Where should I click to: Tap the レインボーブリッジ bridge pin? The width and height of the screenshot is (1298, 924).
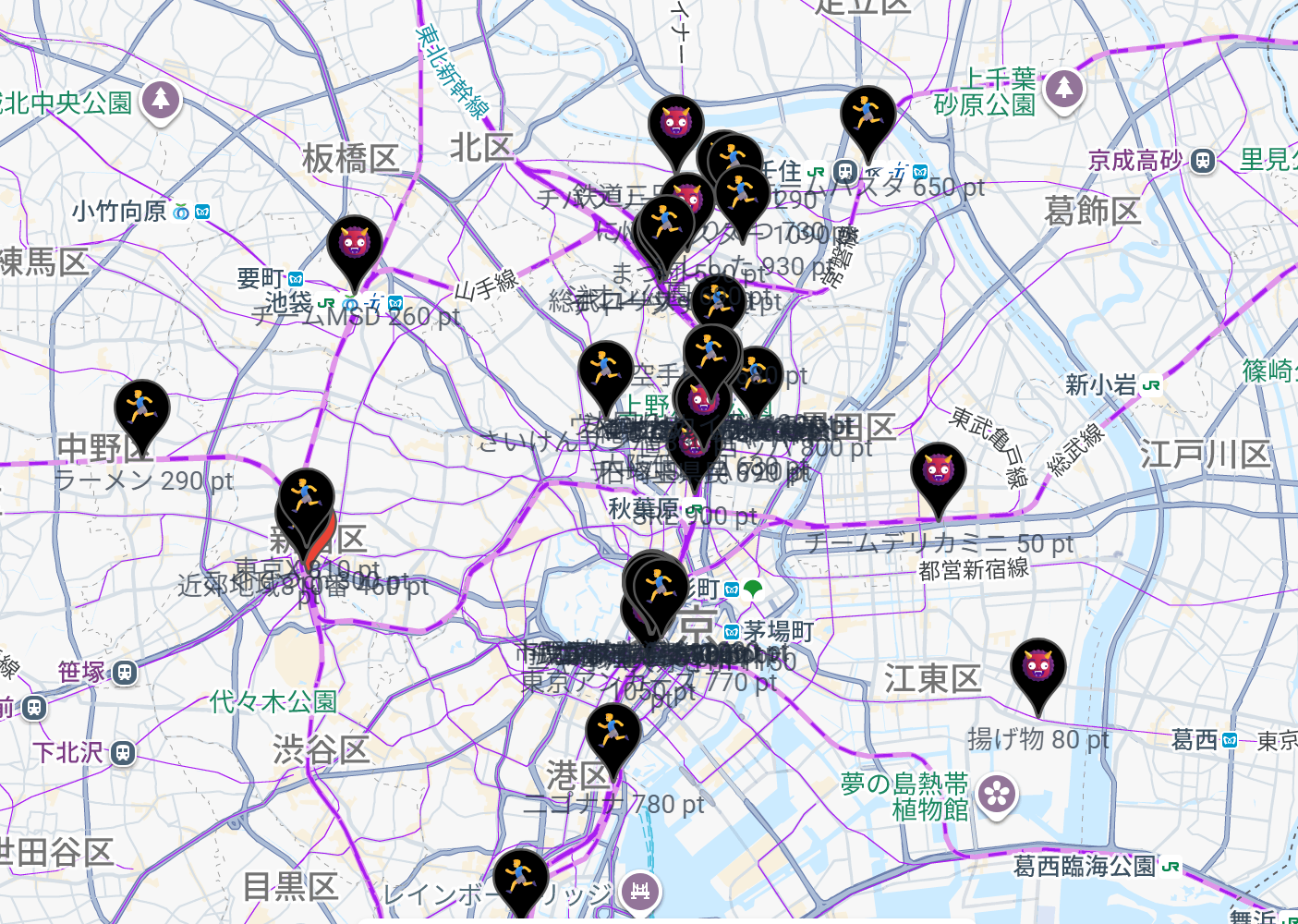tap(639, 891)
